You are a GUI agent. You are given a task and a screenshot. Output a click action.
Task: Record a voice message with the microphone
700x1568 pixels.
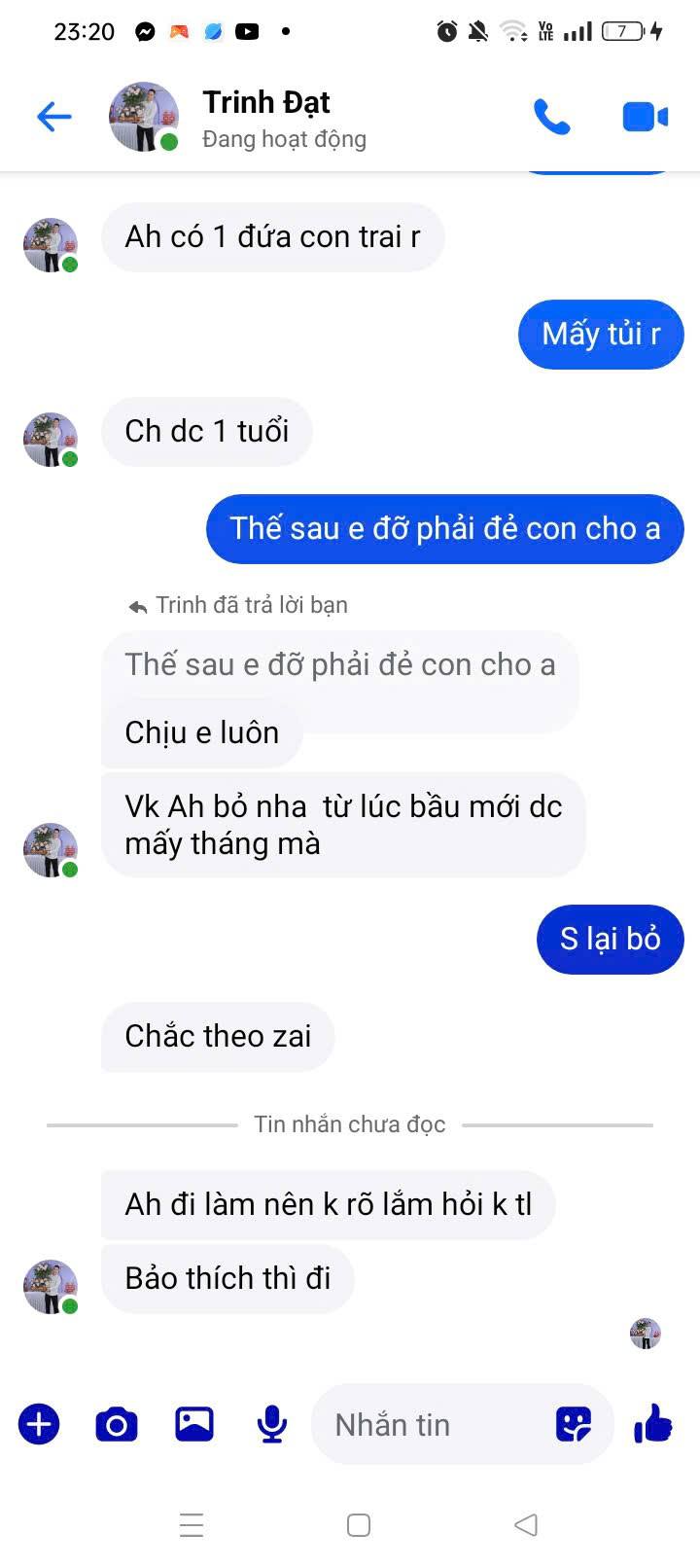click(272, 1425)
